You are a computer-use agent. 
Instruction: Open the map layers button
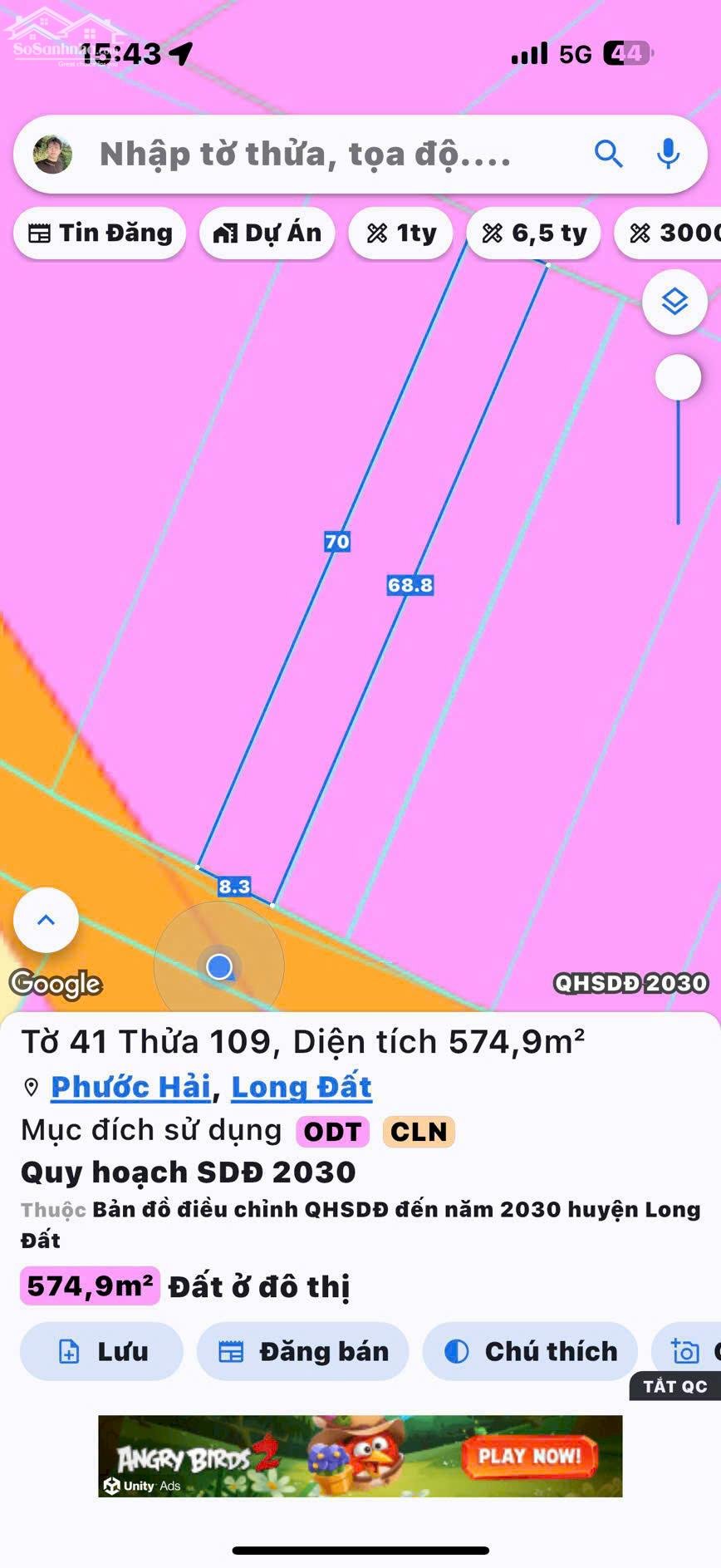(674, 302)
